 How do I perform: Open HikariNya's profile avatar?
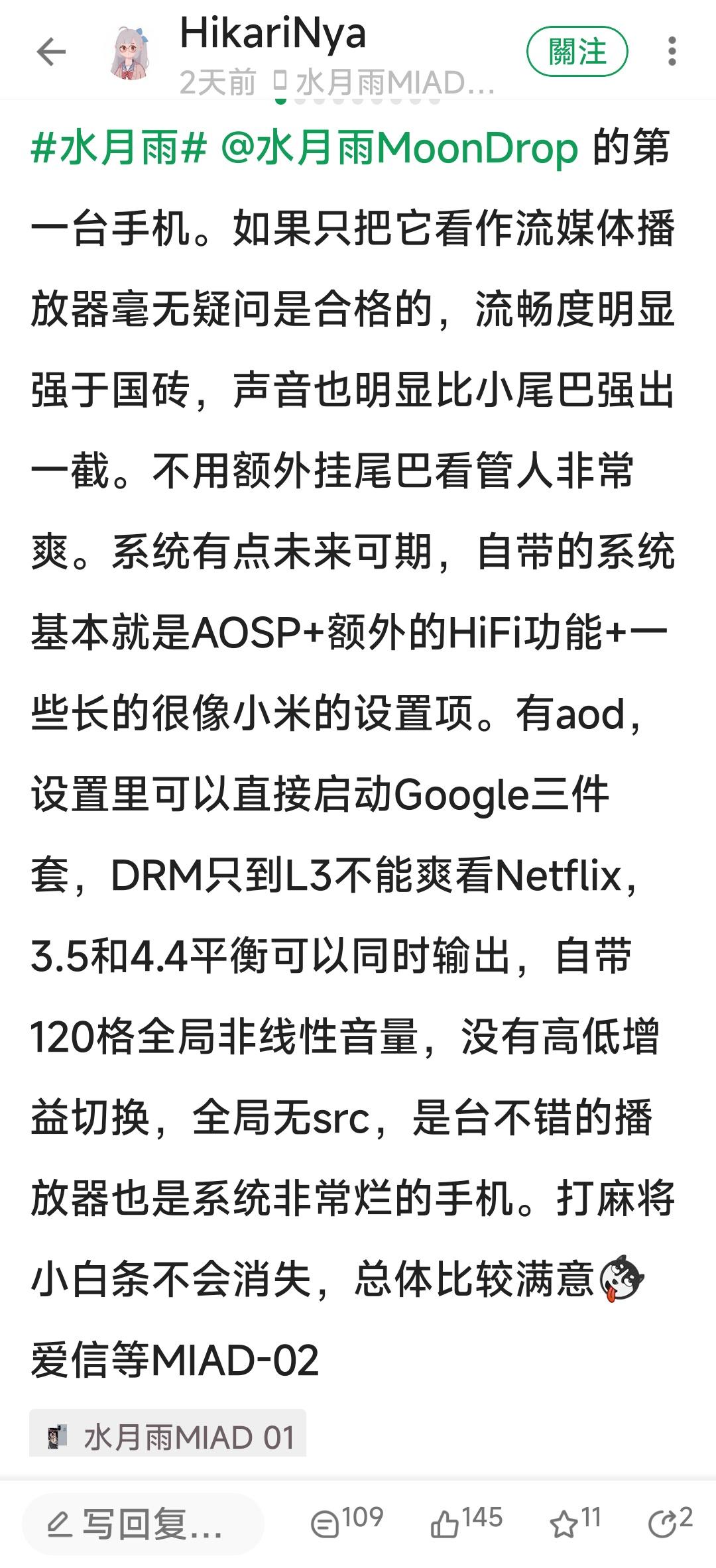[131, 52]
